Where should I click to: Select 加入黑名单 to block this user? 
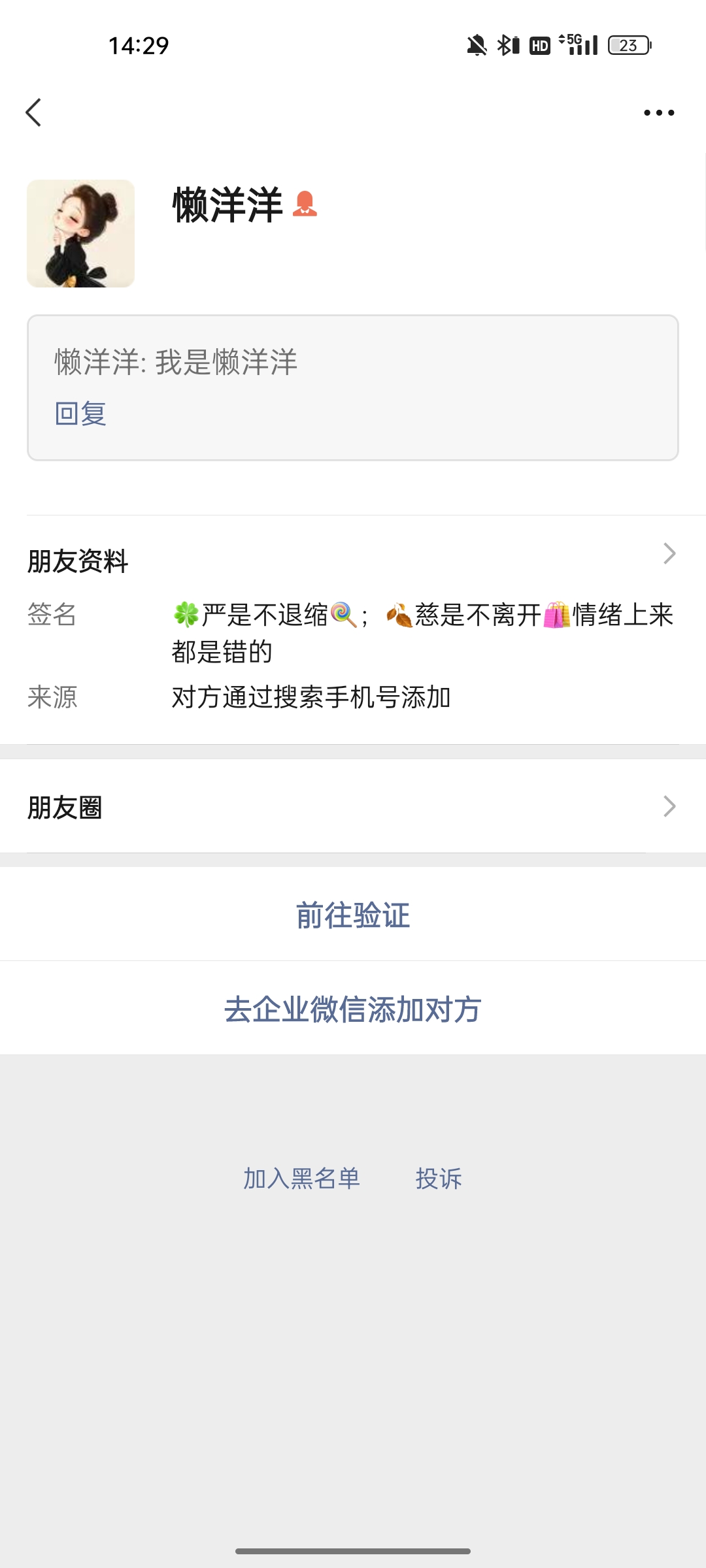point(301,1179)
